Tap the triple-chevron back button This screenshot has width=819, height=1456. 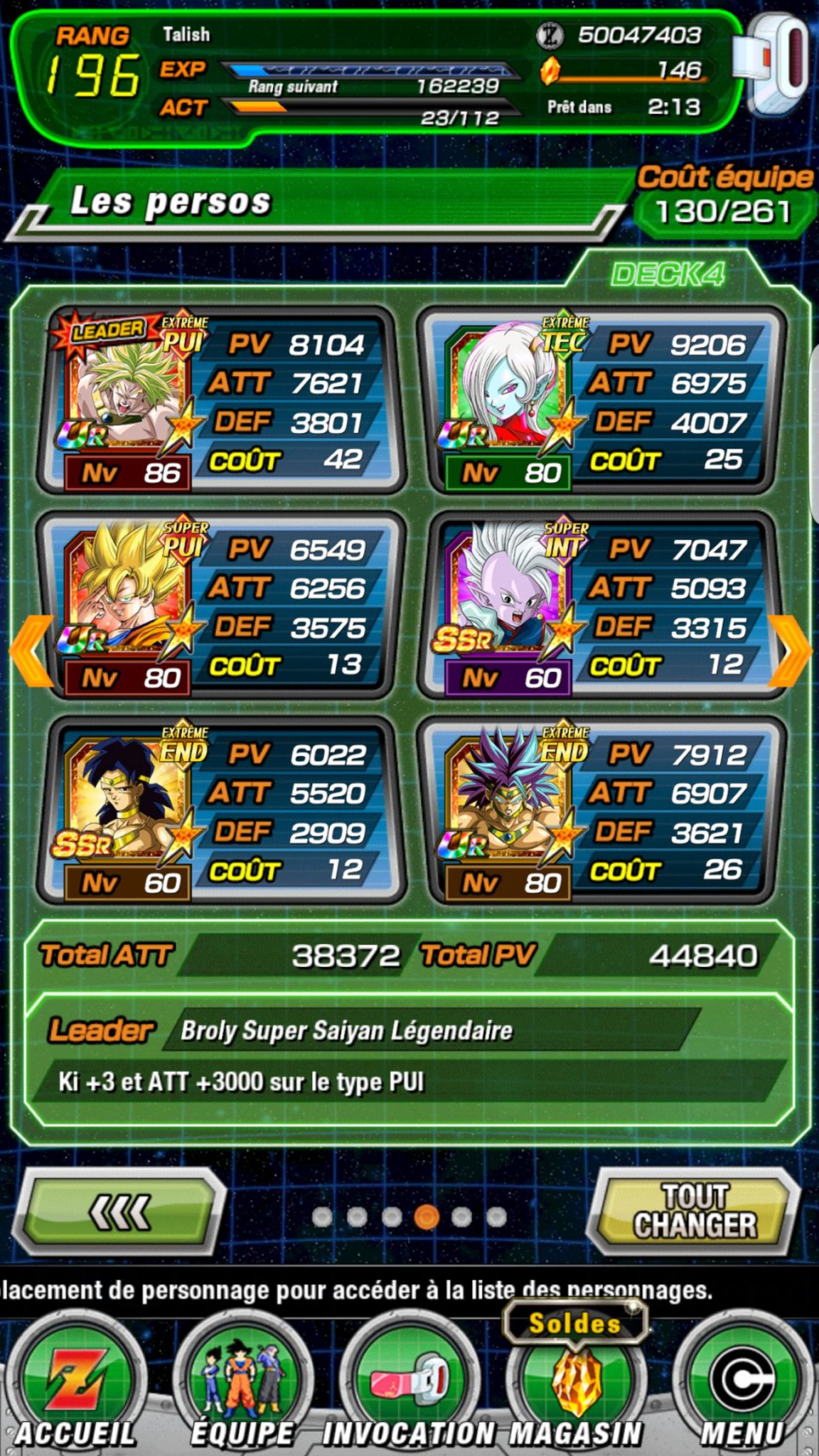point(119,1212)
